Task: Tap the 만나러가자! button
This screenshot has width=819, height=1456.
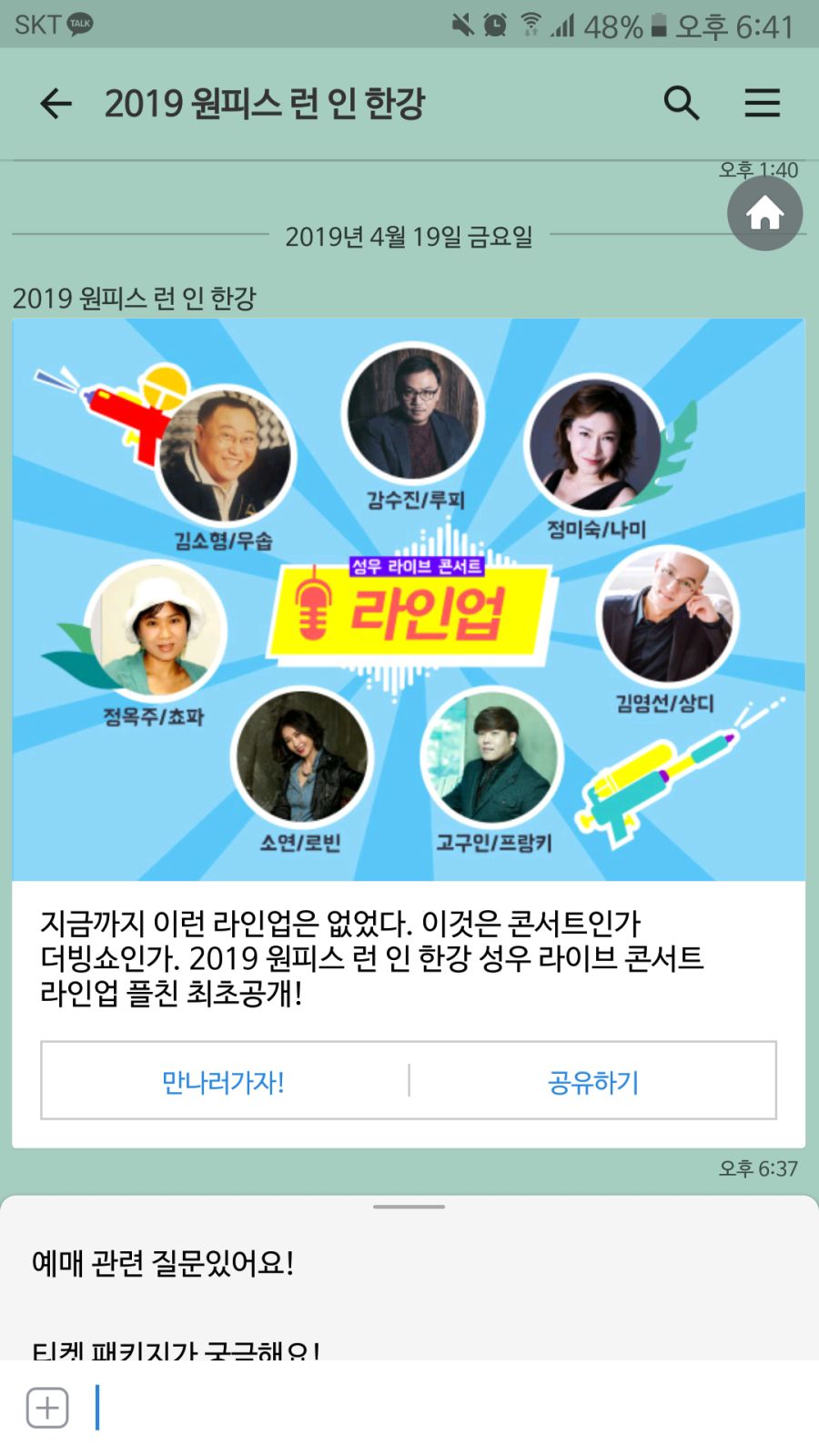Action: [224, 1081]
